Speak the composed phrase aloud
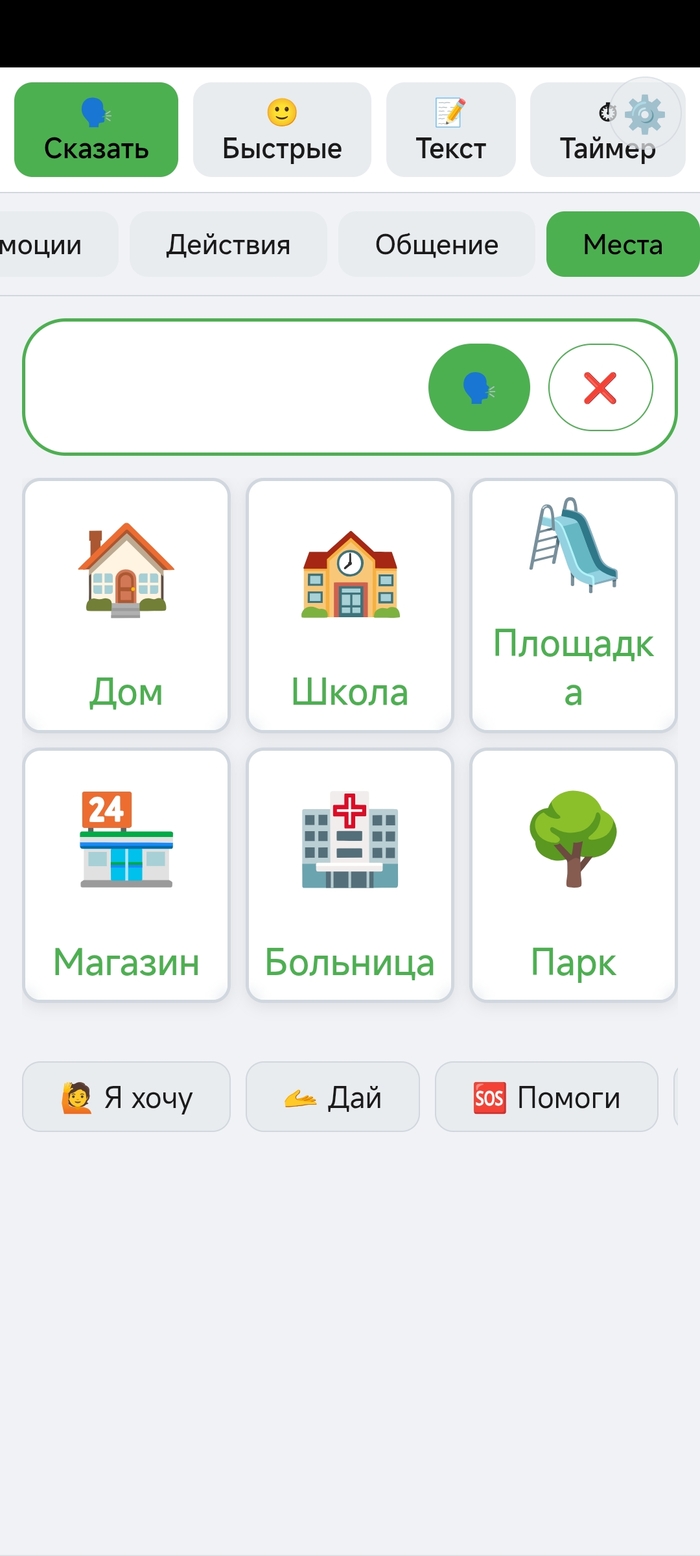Viewport: 700px width, 1556px height. pyautogui.click(x=479, y=387)
